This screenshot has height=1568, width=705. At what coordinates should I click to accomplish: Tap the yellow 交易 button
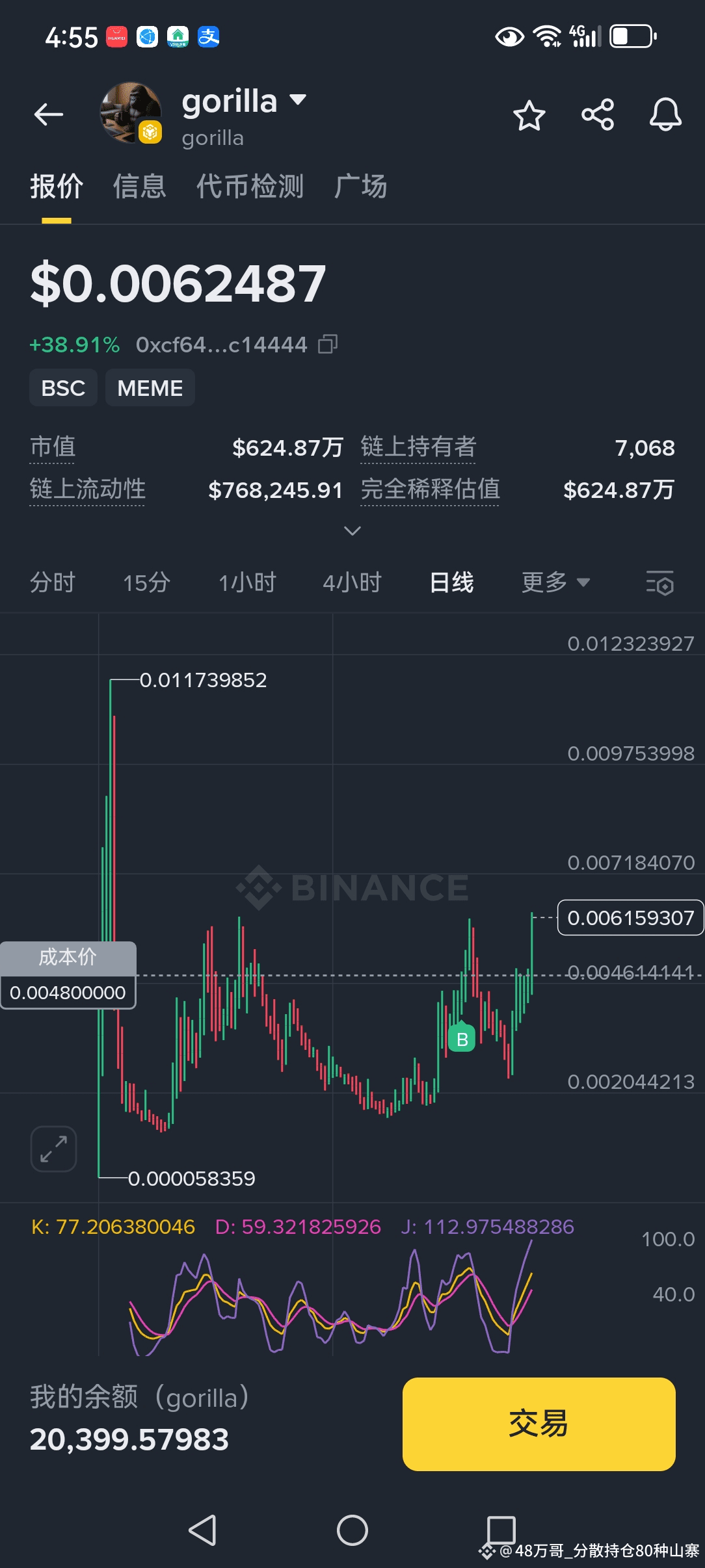[539, 1424]
